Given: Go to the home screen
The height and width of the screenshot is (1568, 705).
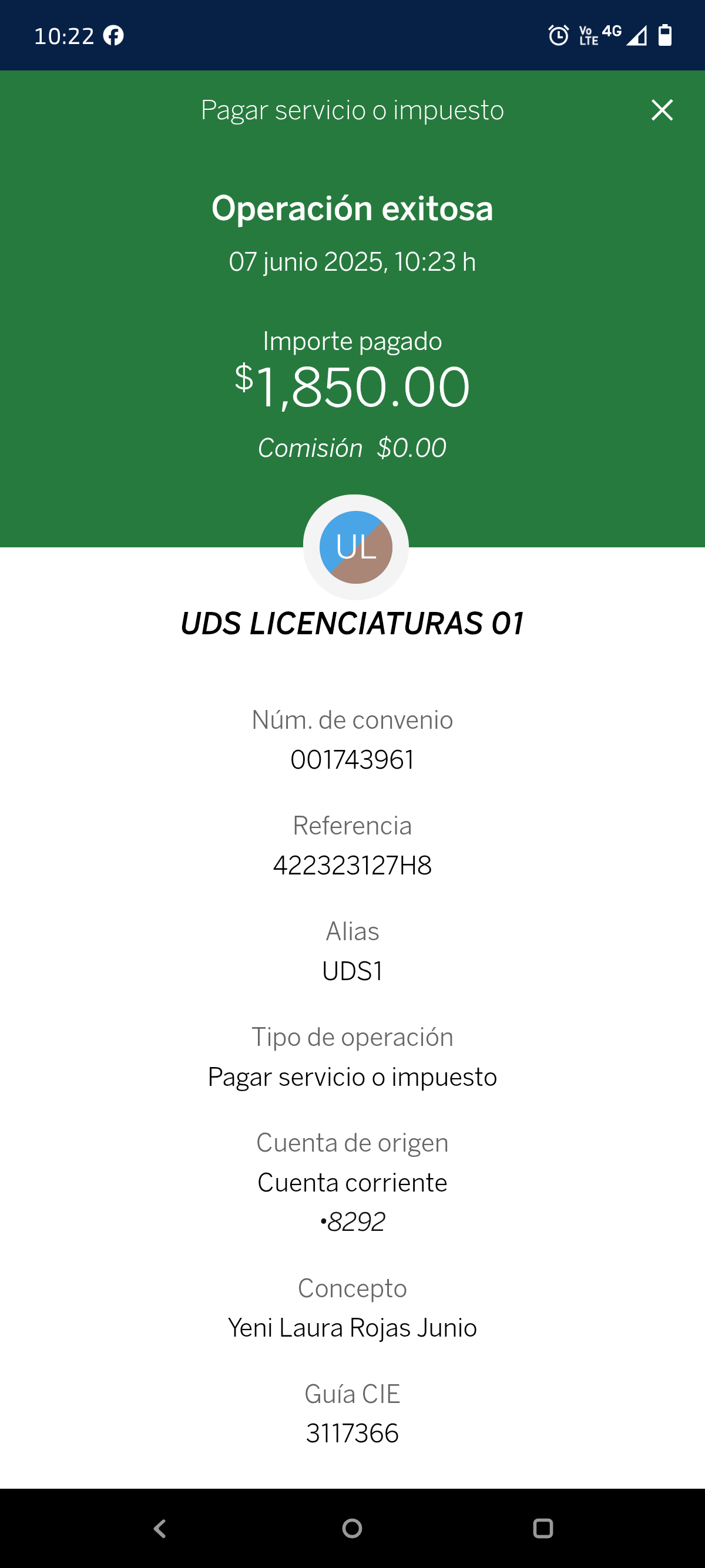Looking at the screenshot, I should 352,1529.
